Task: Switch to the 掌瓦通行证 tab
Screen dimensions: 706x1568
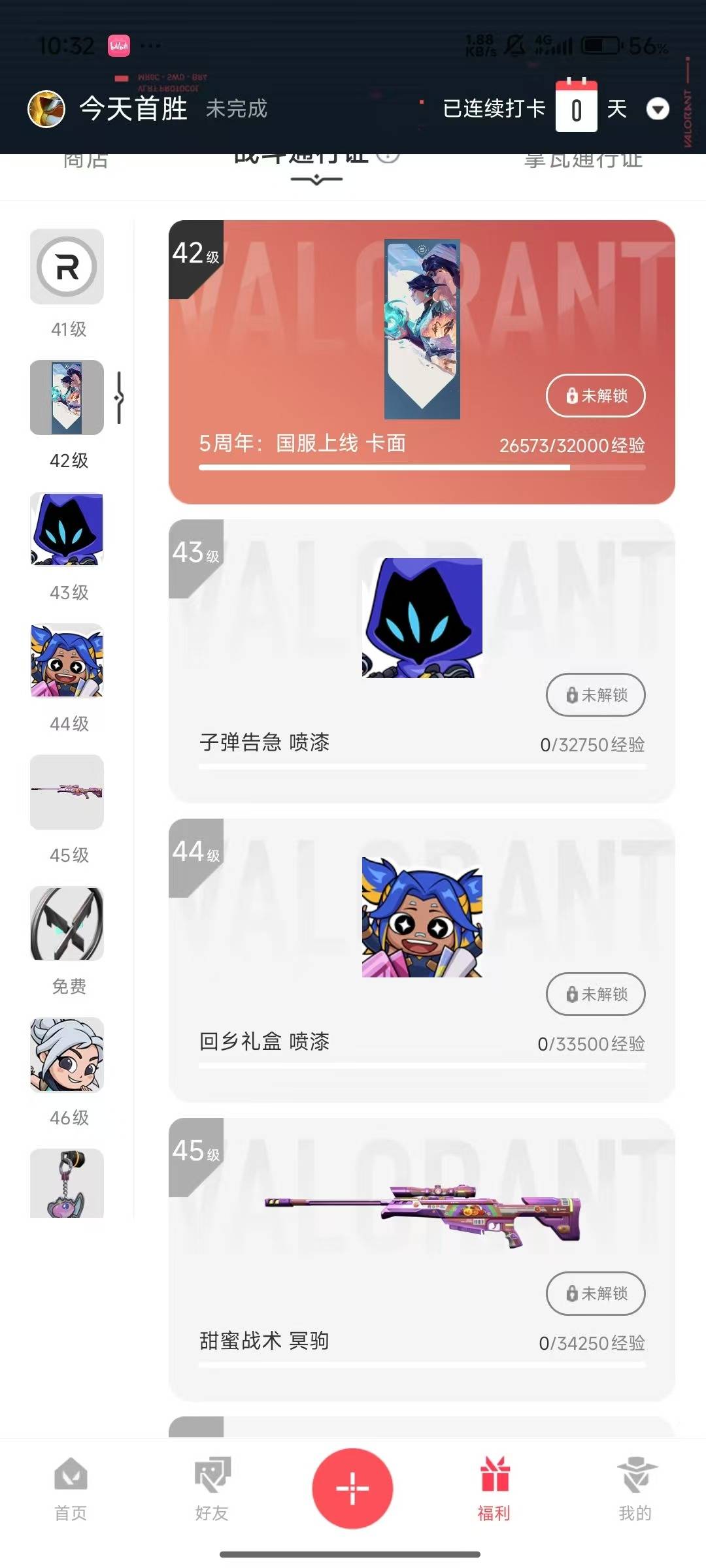Action: pos(583,161)
